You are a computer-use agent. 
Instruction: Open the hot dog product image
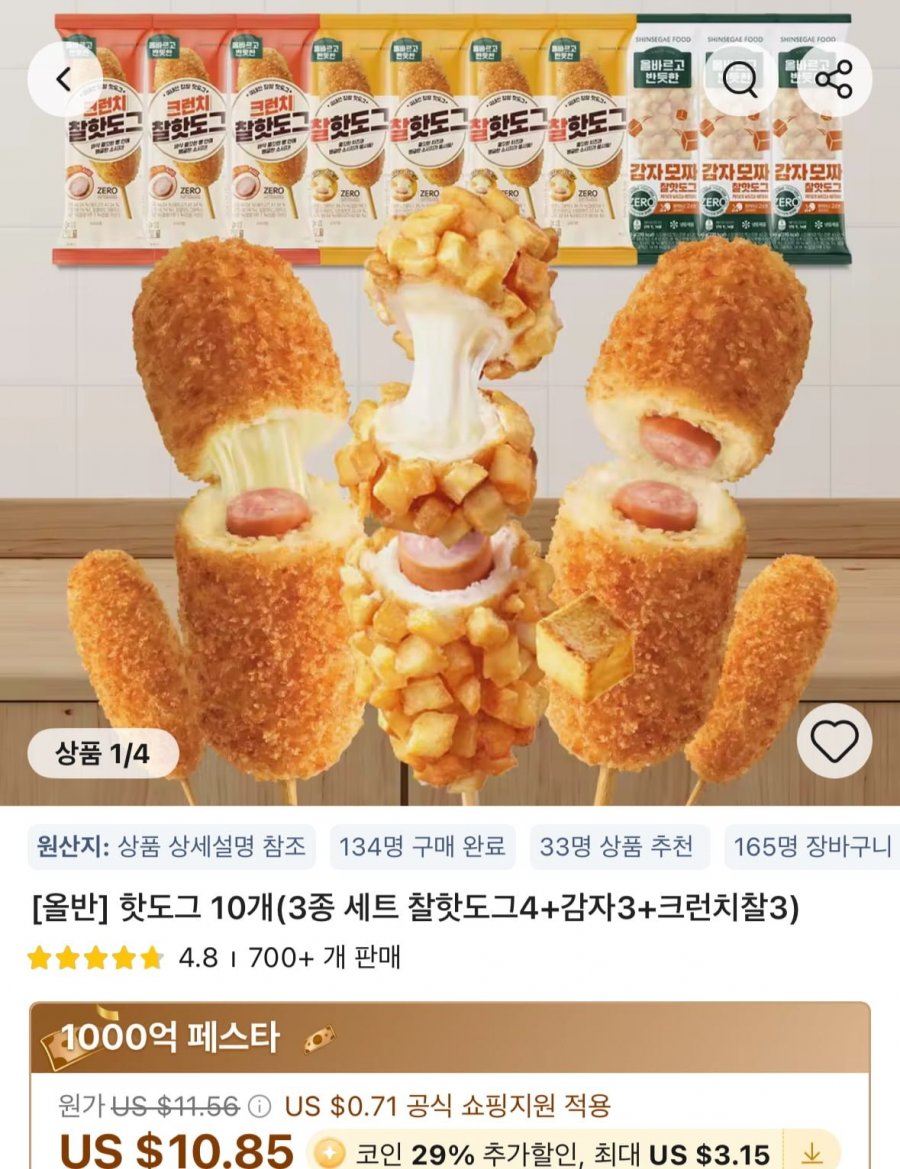point(450,450)
